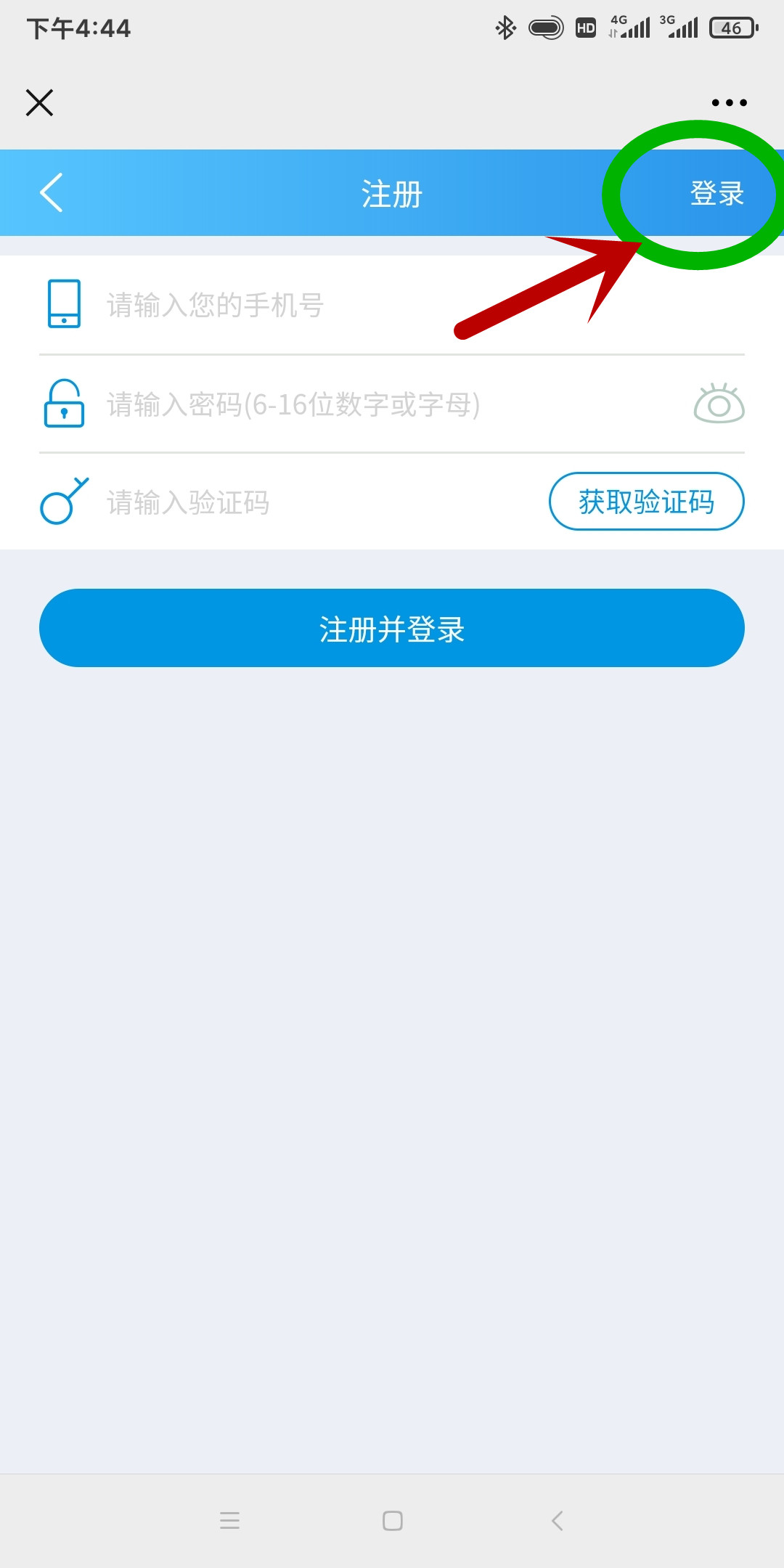The height and width of the screenshot is (1568, 784).
Task: Go to the home screen via the nav bar
Action: pos(392,1520)
